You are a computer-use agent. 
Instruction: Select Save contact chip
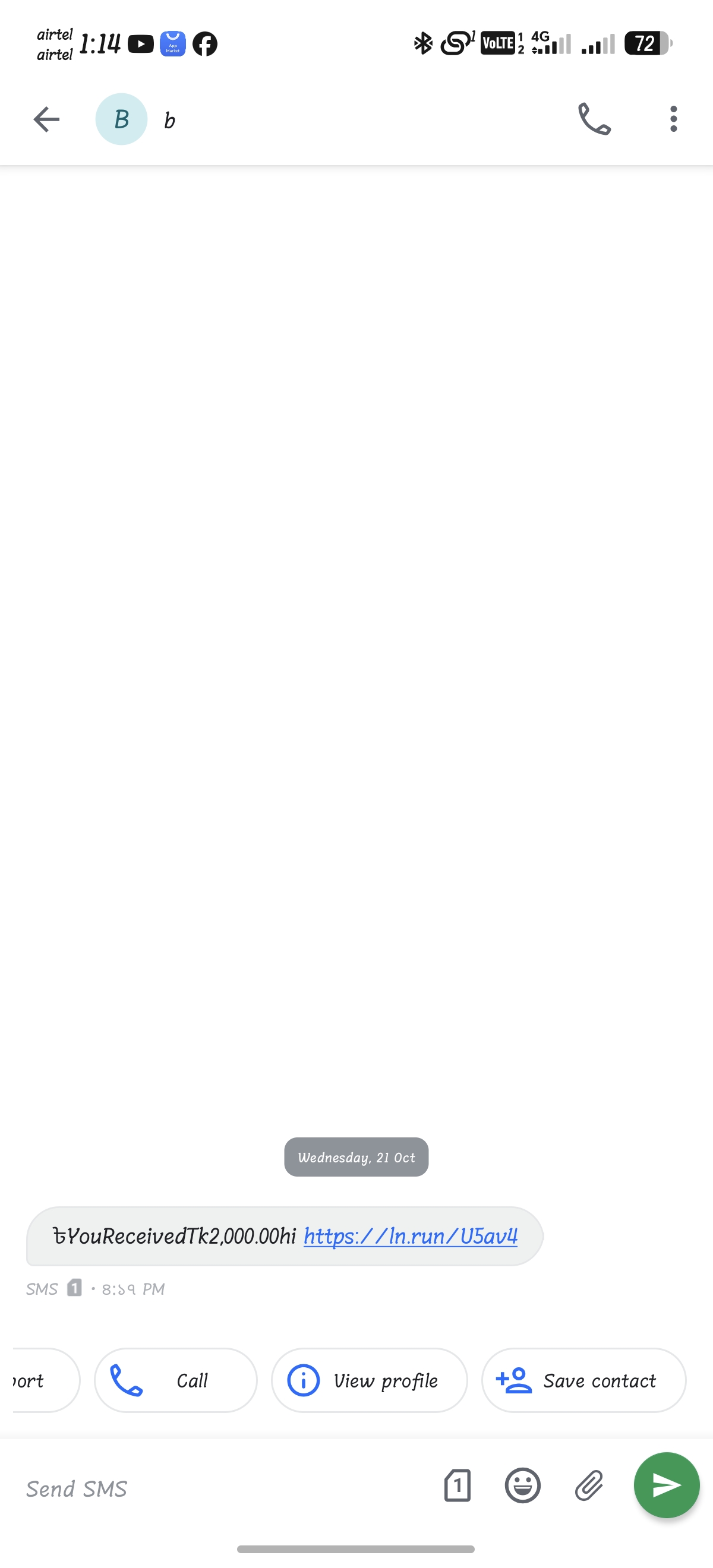pos(584,1380)
